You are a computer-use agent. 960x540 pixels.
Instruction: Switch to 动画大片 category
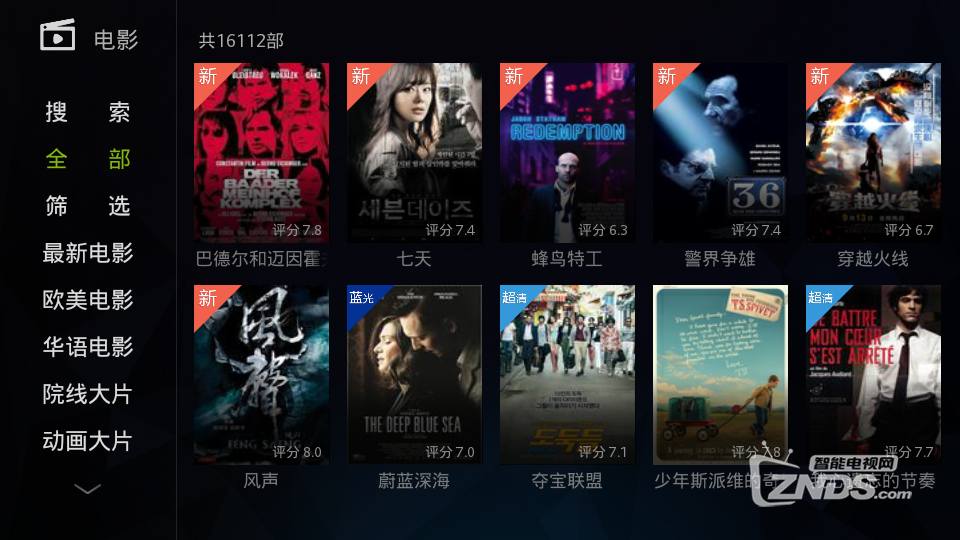point(88,441)
